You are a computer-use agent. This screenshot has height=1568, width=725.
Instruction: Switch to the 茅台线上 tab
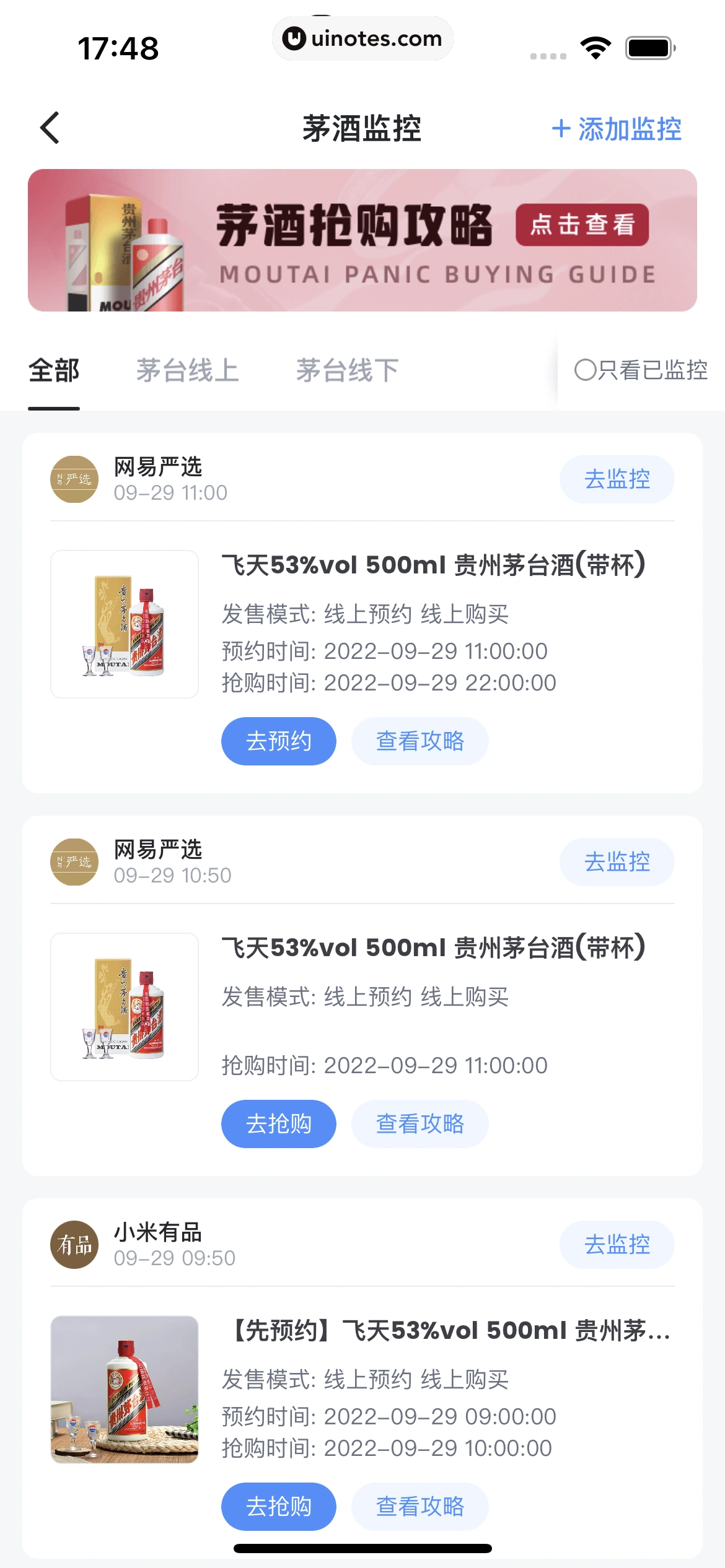point(188,371)
